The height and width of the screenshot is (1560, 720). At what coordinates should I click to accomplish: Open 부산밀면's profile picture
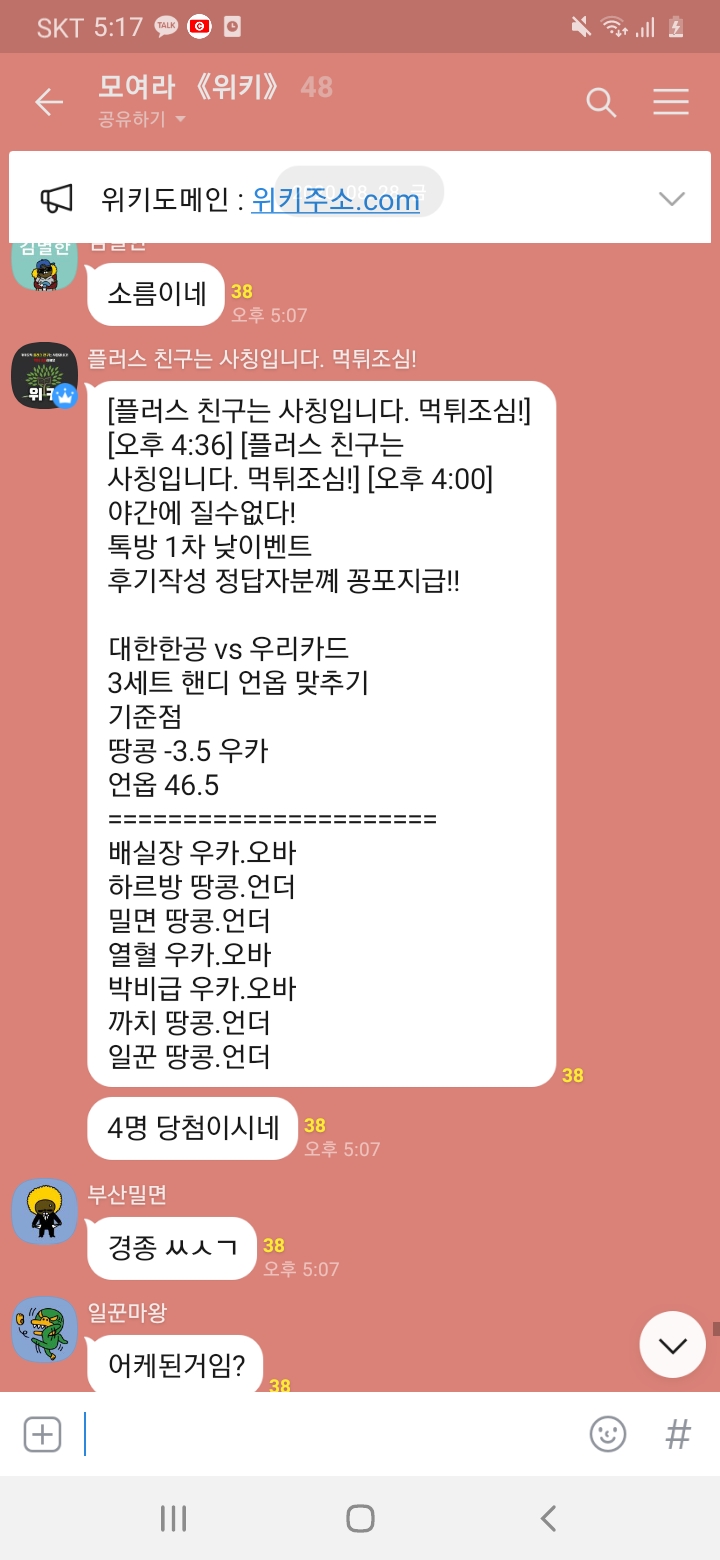point(45,1212)
